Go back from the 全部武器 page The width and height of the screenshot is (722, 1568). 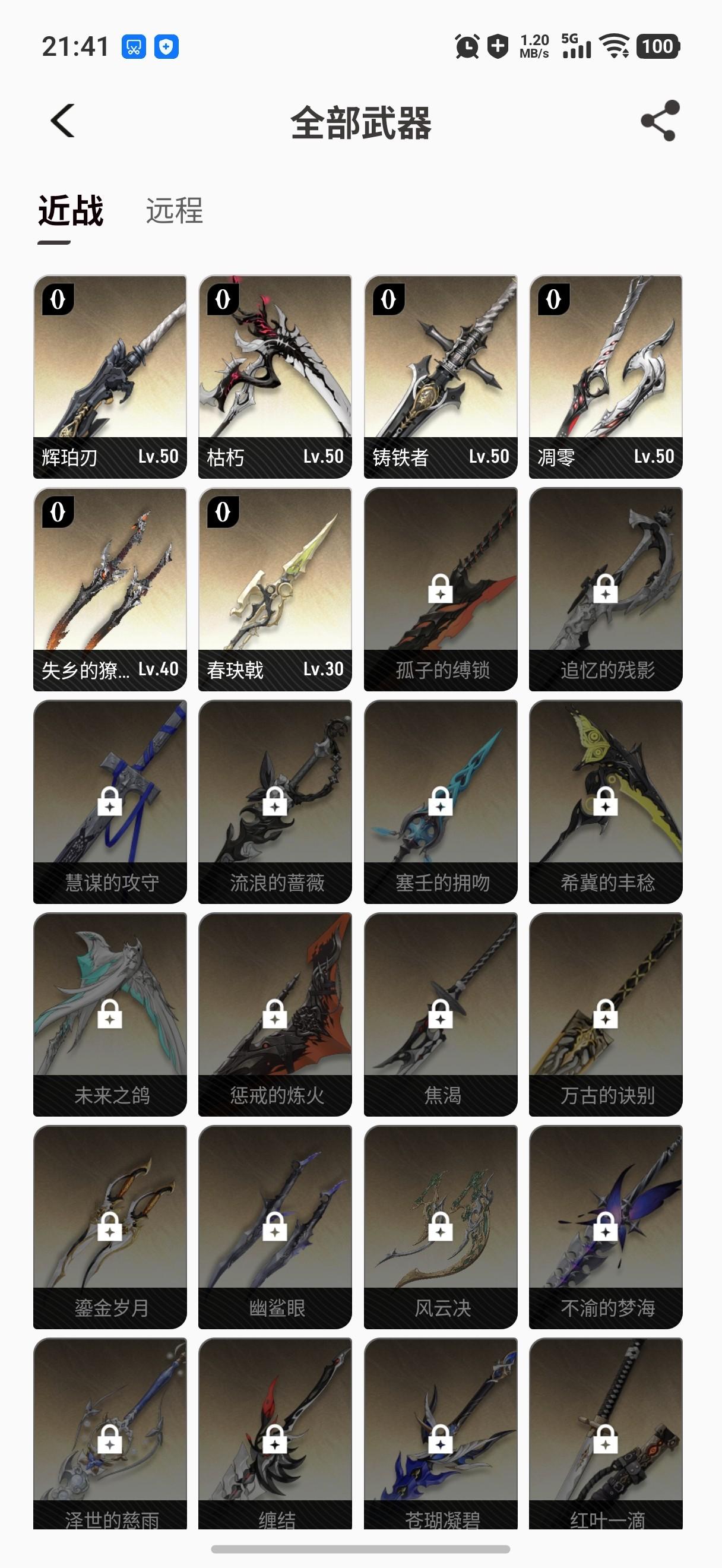[63, 121]
